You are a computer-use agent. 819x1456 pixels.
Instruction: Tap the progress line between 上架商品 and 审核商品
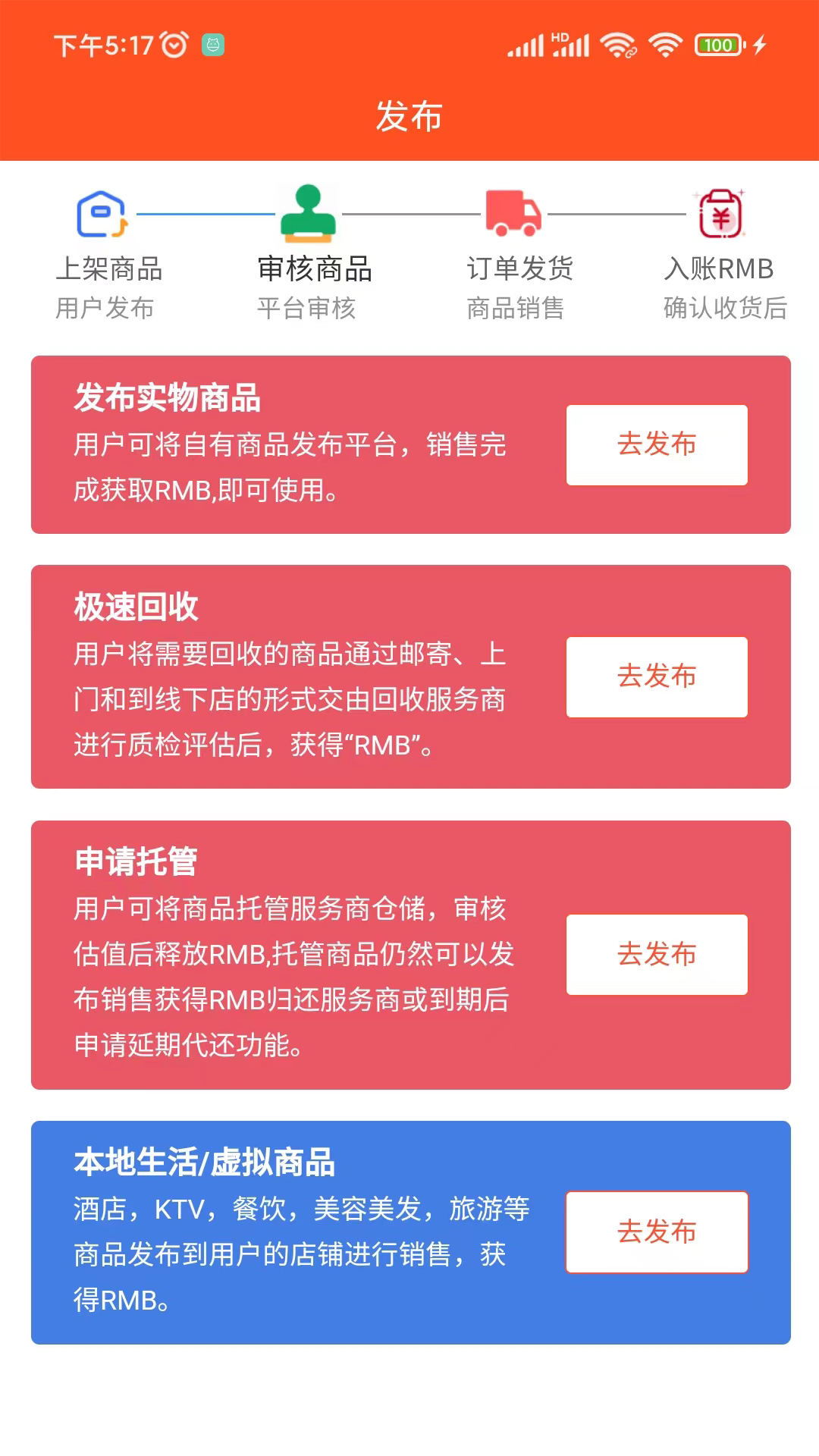pyautogui.click(x=205, y=213)
